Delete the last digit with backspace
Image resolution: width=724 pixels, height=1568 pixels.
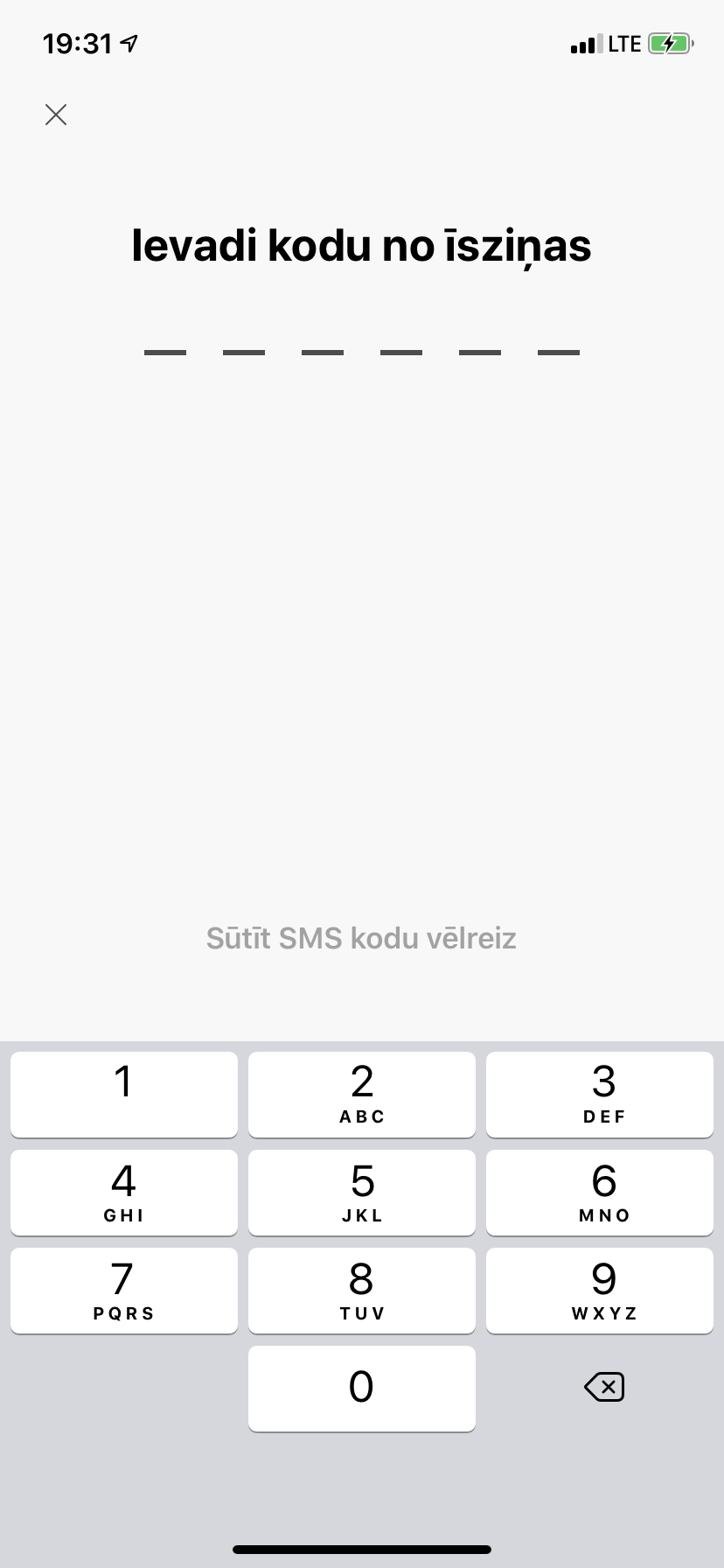pos(604,1387)
